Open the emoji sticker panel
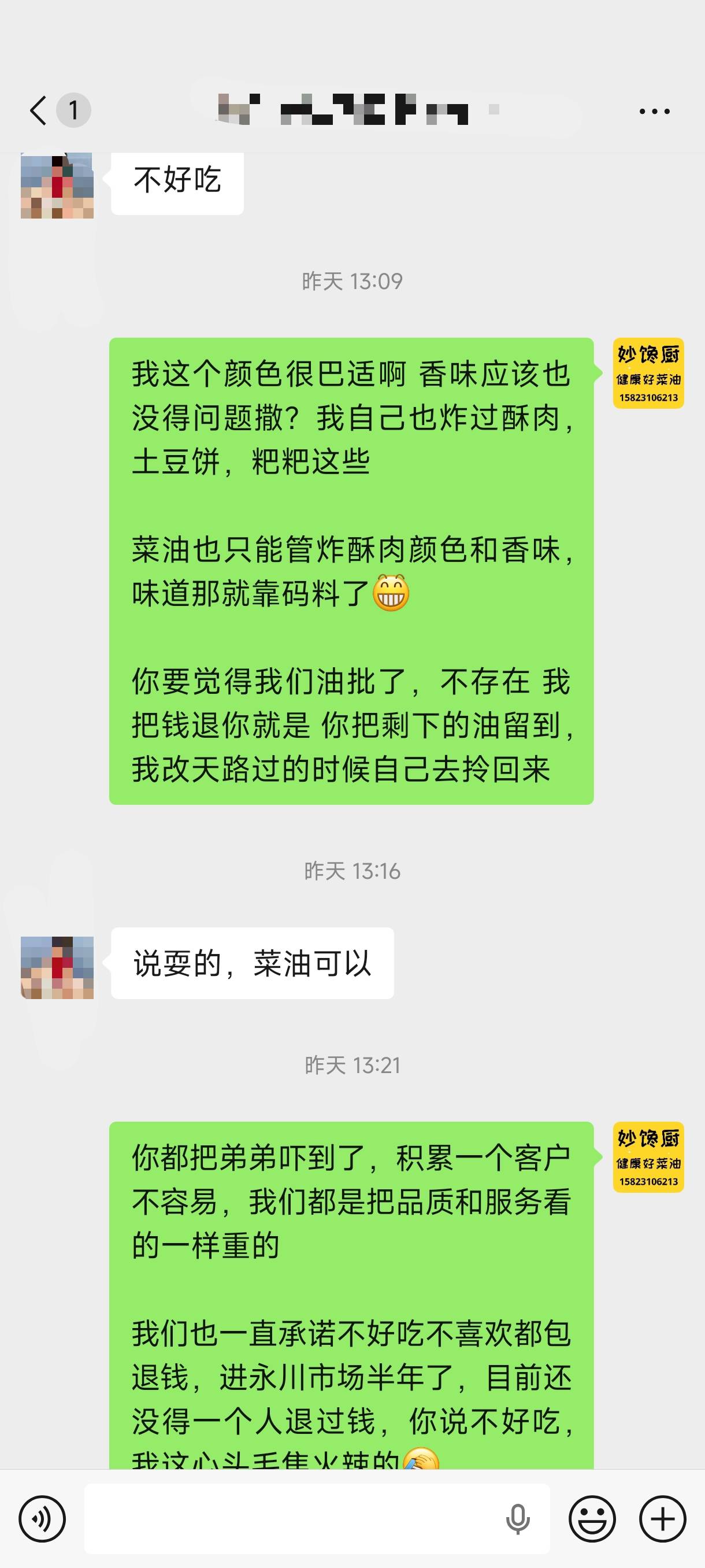The width and height of the screenshot is (705, 1568). [592, 1519]
